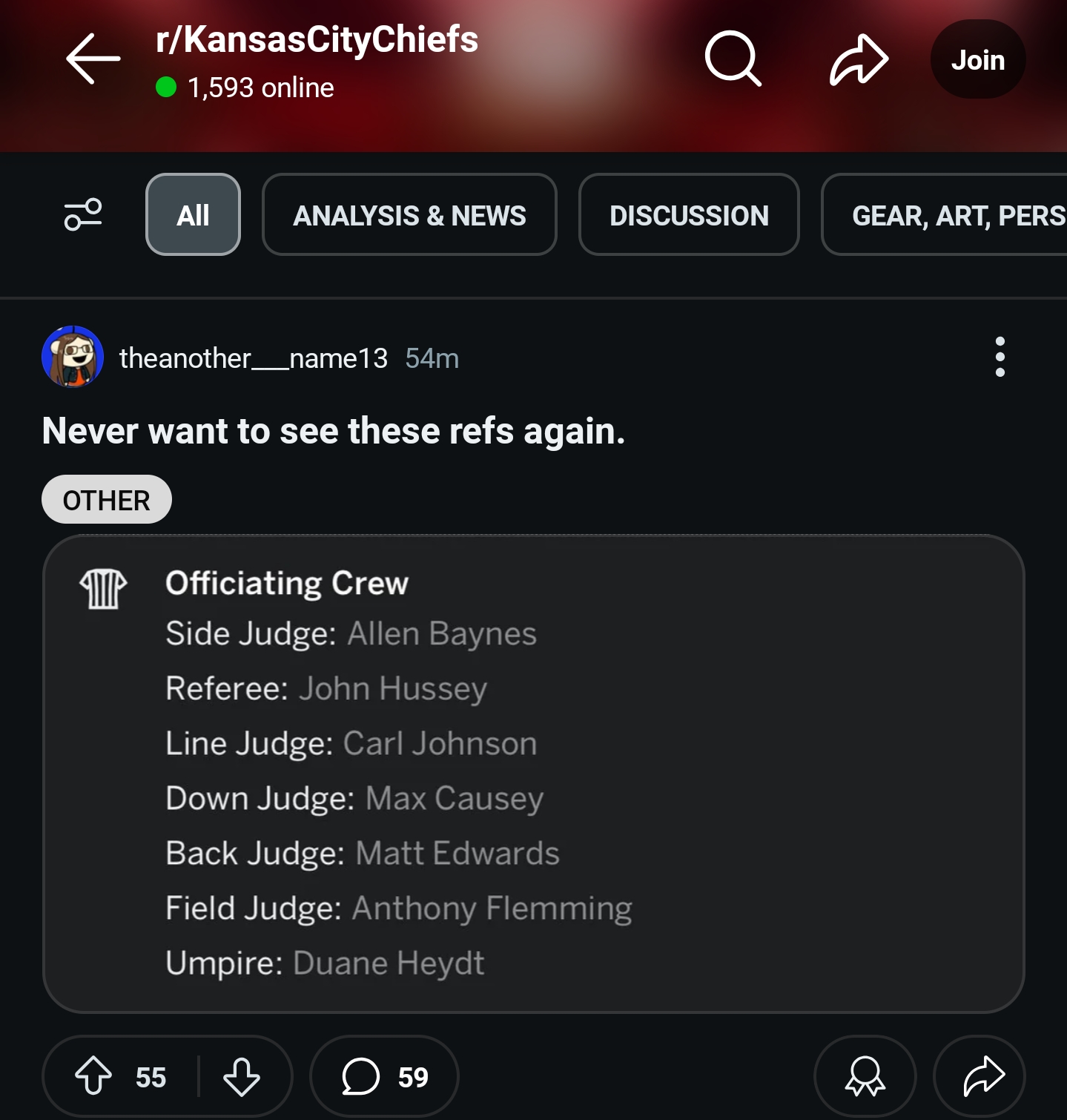1067x1120 pixels.
Task: Share the subreddit from the header
Action: pos(858,59)
